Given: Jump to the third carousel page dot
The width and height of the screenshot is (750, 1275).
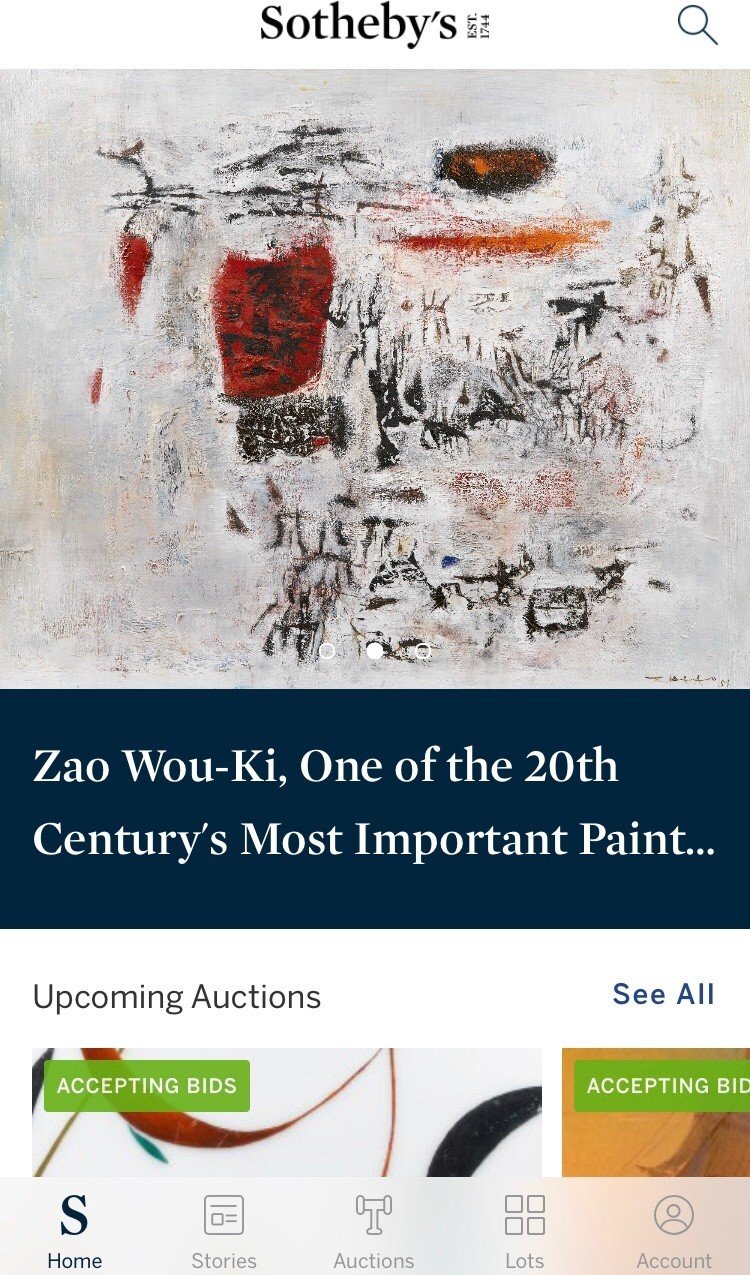Looking at the screenshot, I should click(423, 650).
